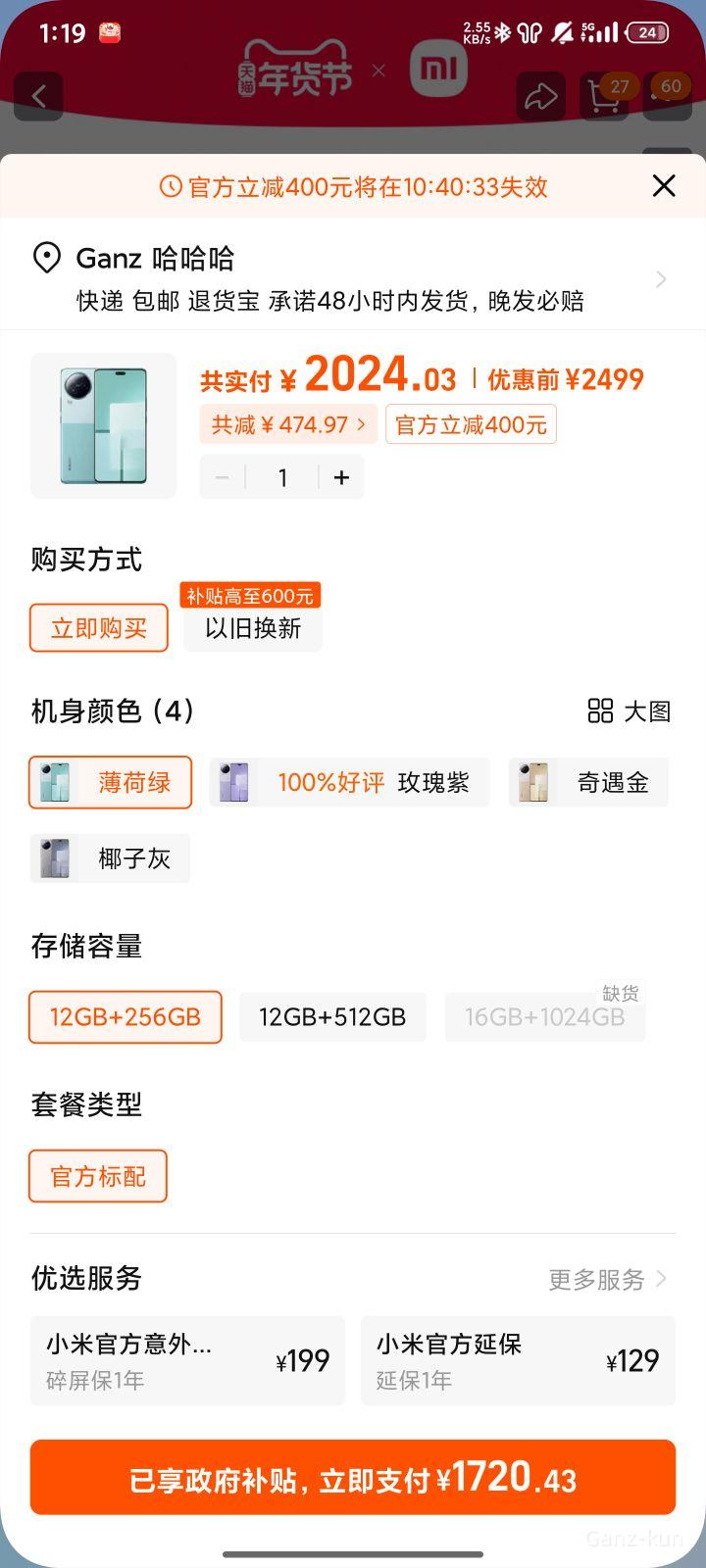The width and height of the screenshot is (706, 1568).
Task: Tap the orange pay button for ¥1720.43
Action: click(x=353, y=1478)
